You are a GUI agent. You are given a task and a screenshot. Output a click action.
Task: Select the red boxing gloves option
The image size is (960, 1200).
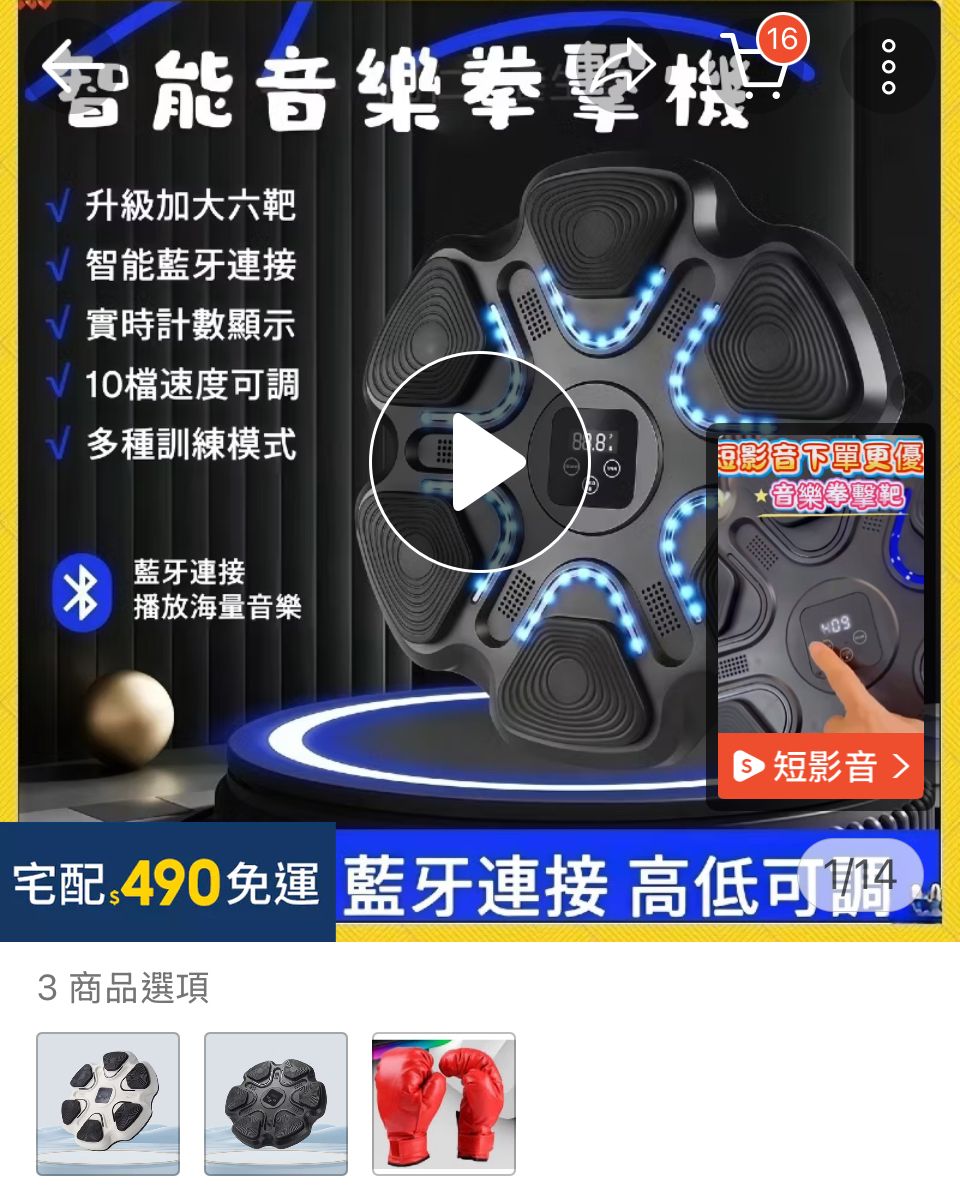pos(444,1103)
